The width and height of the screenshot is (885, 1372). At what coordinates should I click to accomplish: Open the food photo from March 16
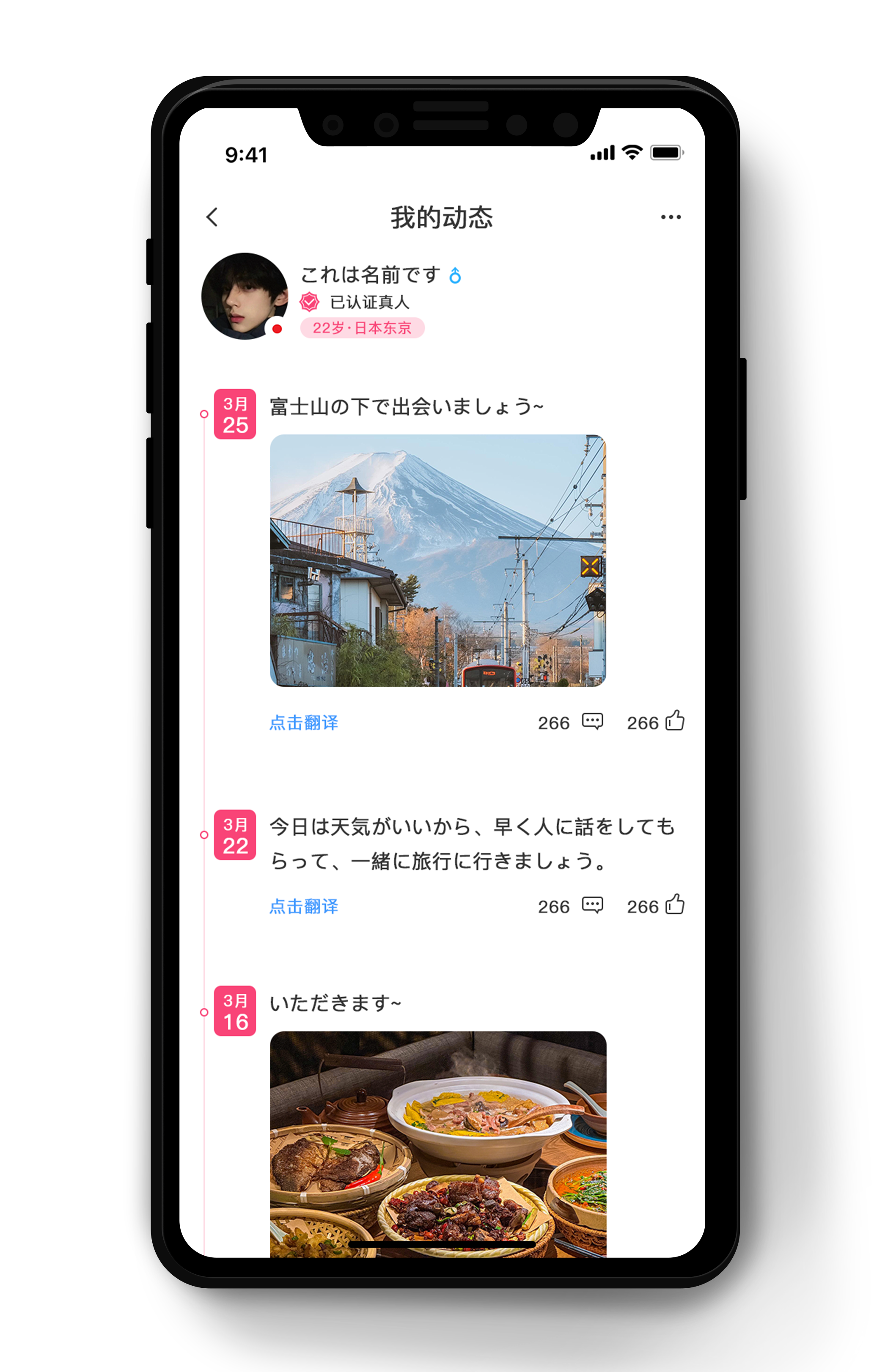438,1143
